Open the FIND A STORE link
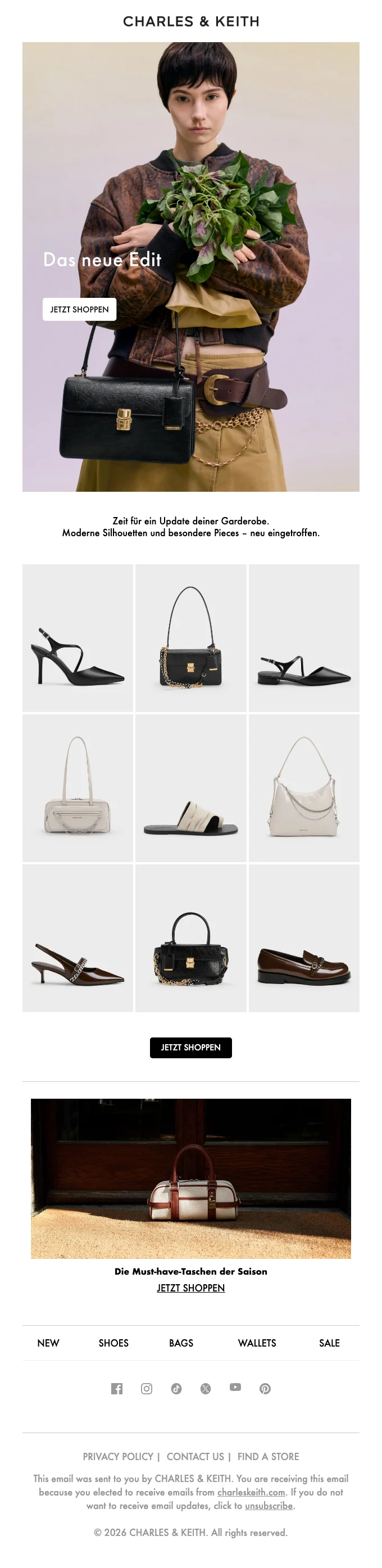382x1568 pixels. (267, 1457)
